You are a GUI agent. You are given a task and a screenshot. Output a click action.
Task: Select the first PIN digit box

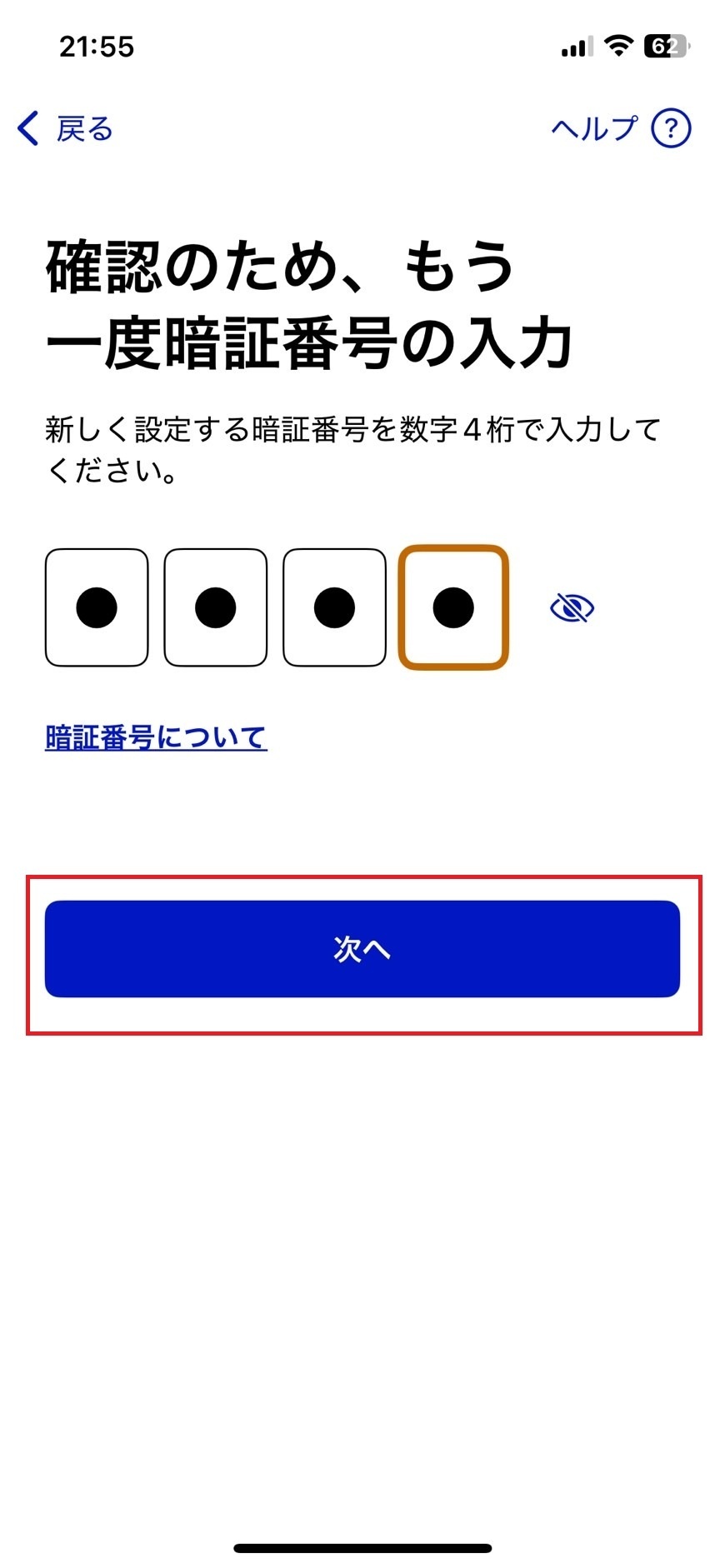97,607
